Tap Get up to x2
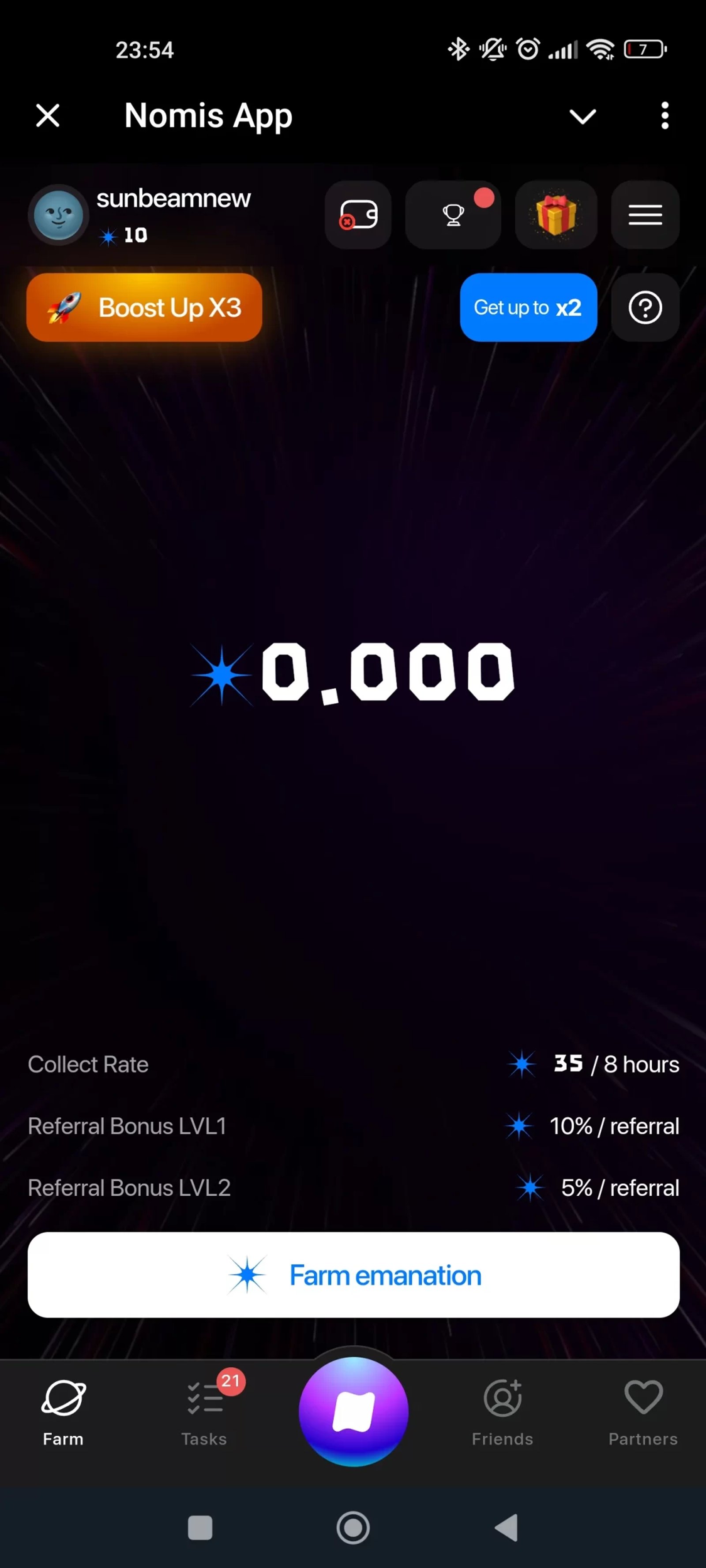The height and width of the screenshot is (1568, 706). tap(528, 307)
